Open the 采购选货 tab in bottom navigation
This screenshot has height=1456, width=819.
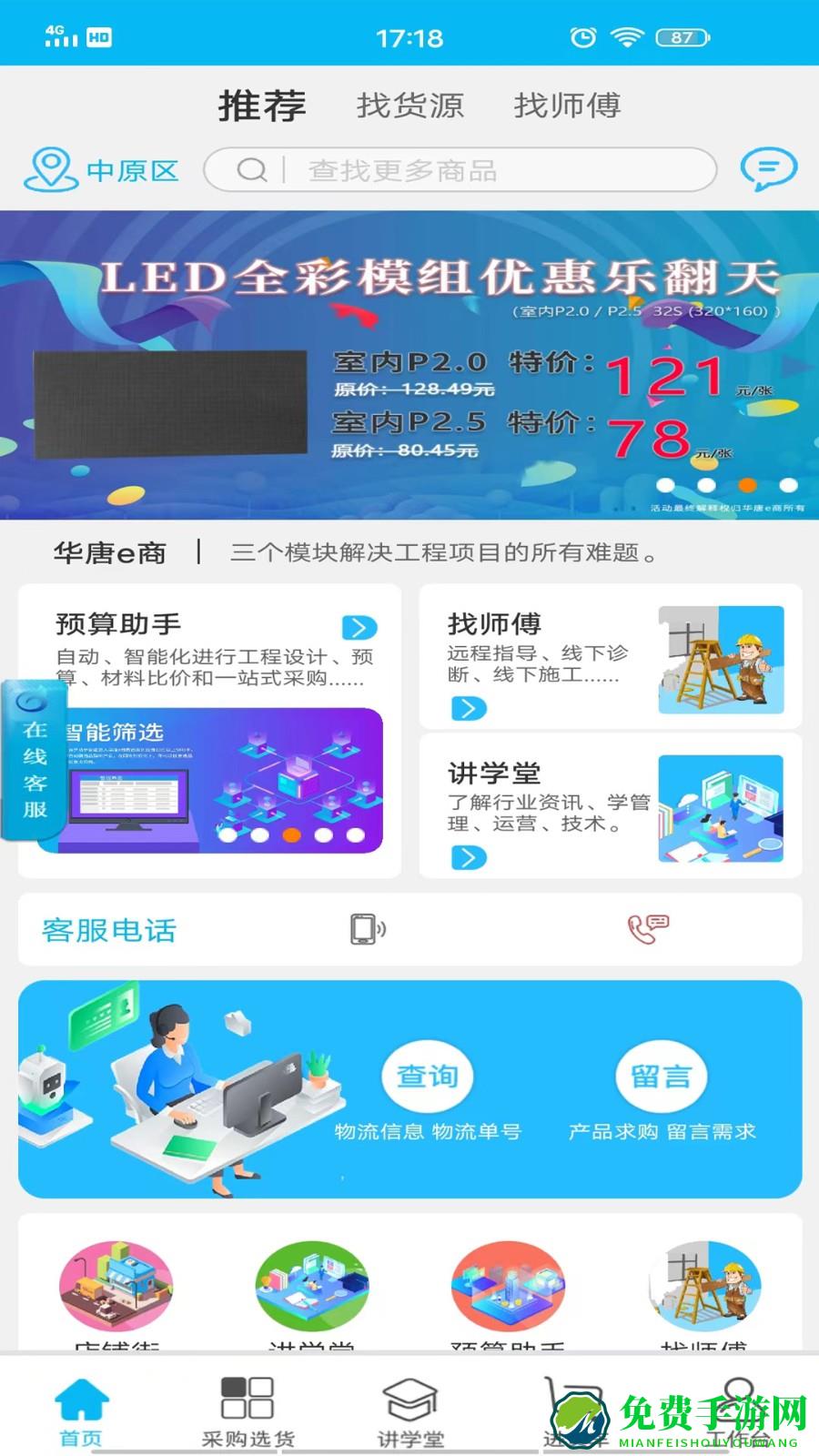coord(244,1406)
